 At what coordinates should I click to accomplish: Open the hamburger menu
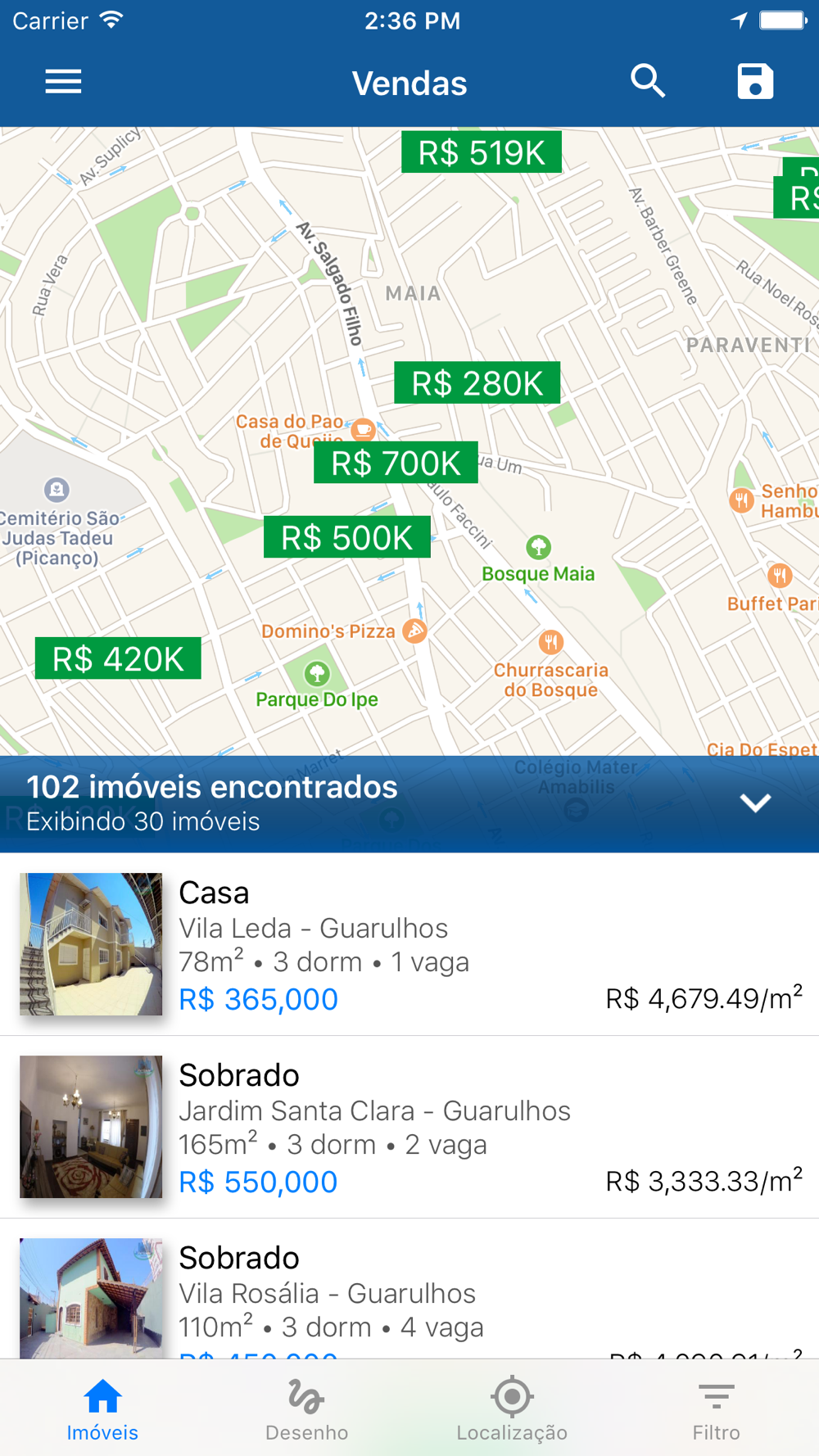(63, 82)
